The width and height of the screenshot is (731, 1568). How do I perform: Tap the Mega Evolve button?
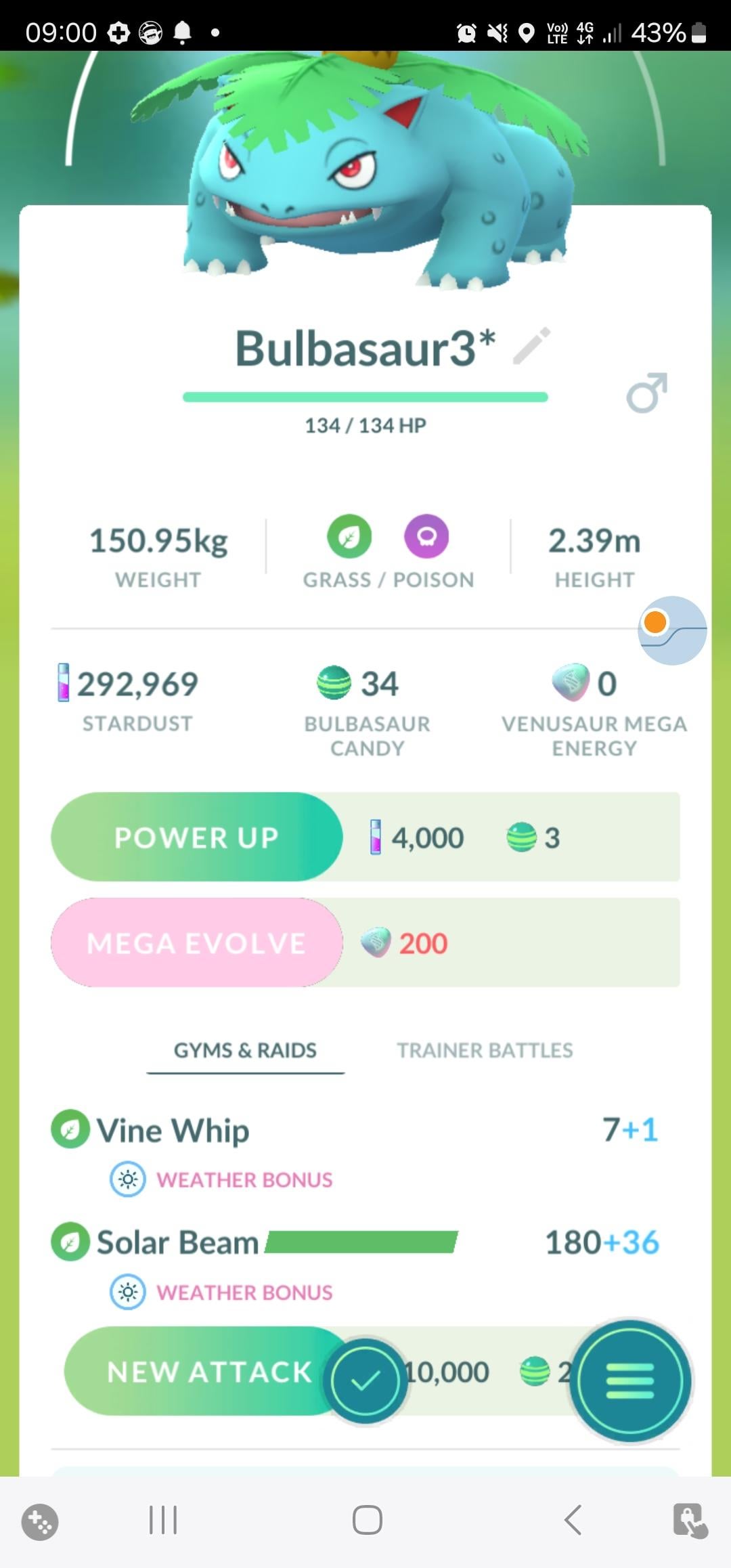(x=196, y=942)
